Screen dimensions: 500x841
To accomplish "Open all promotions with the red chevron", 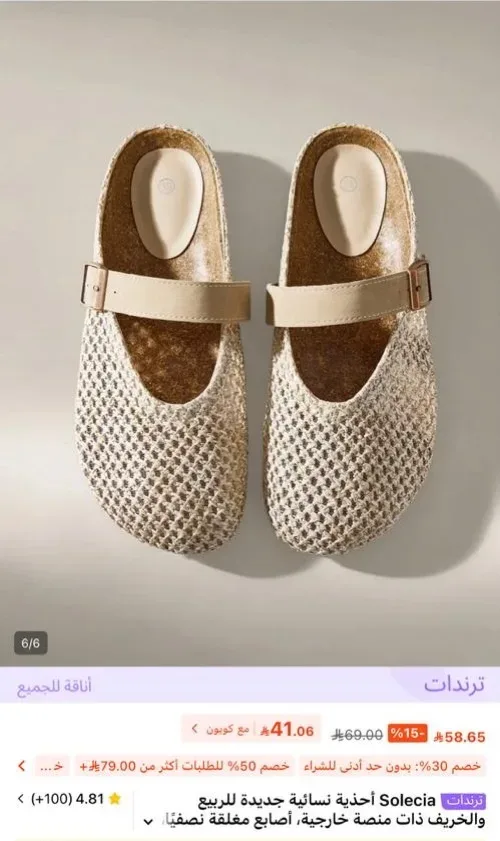I will 21,766.
